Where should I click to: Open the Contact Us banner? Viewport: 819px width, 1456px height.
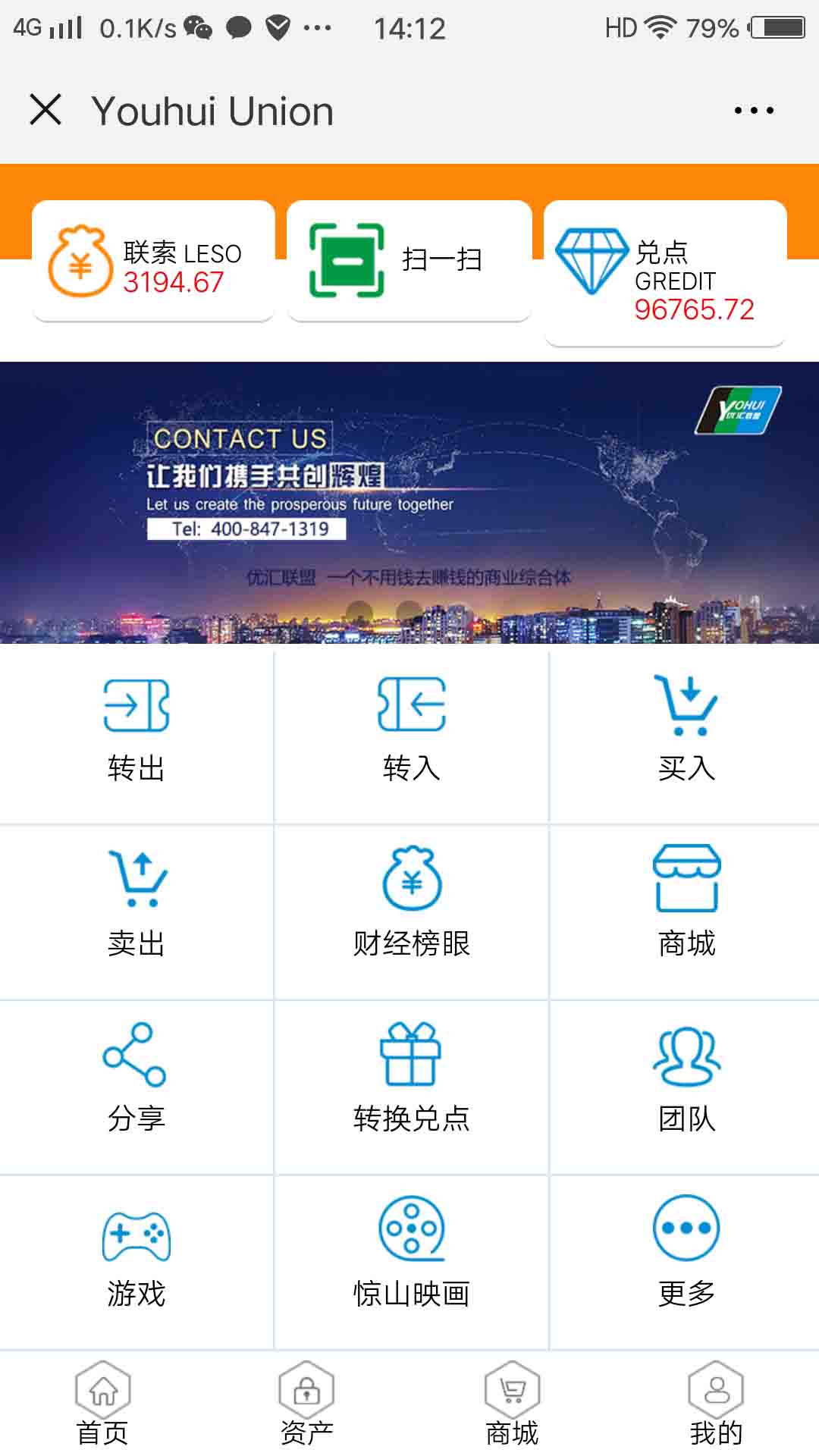click(409, 502)
